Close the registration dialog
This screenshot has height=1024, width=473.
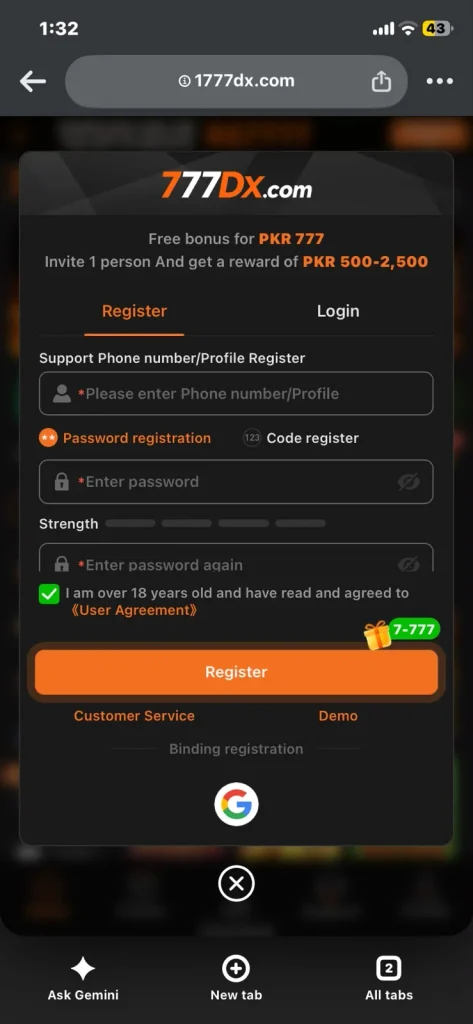[236, 884]
